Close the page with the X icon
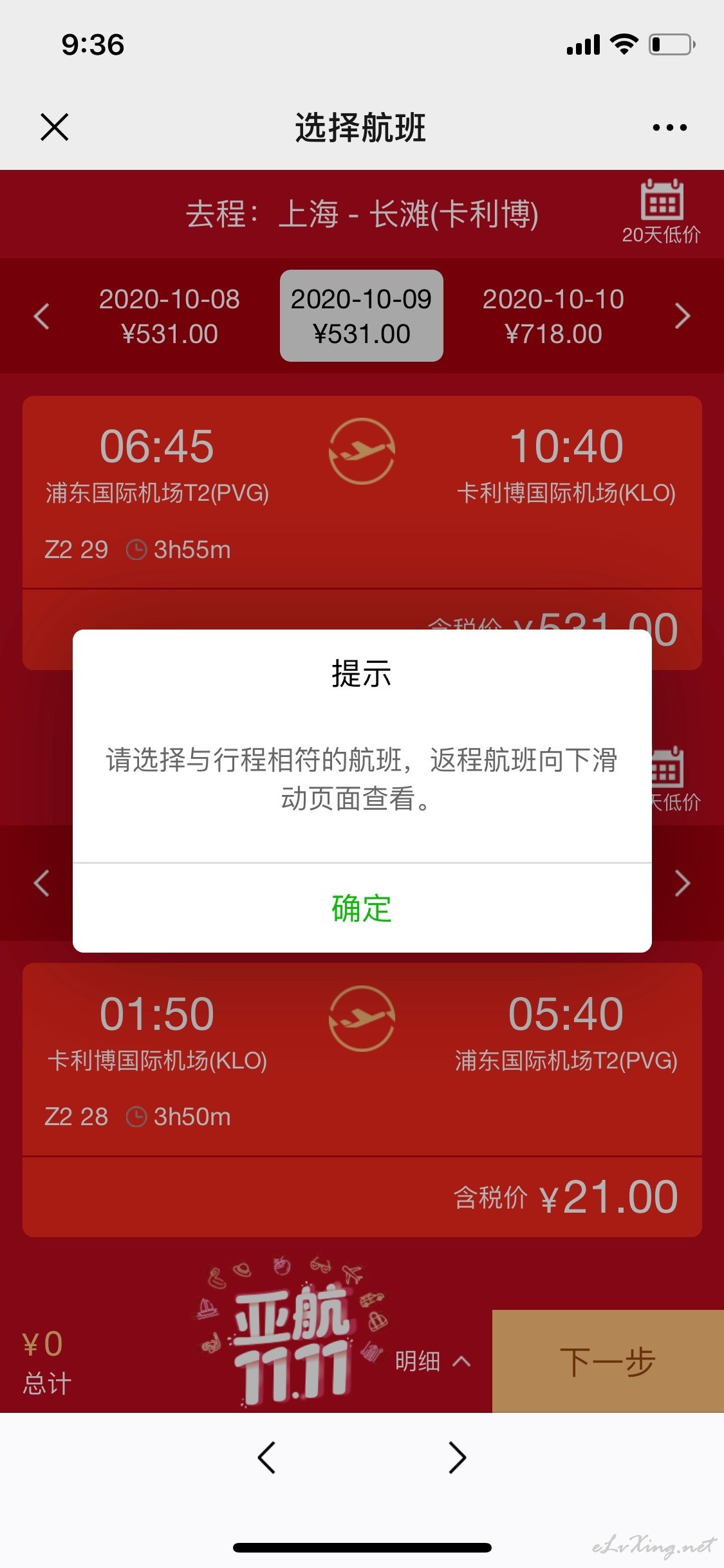724x1568 pixels. pyautogui.click(x=55, y=127)
